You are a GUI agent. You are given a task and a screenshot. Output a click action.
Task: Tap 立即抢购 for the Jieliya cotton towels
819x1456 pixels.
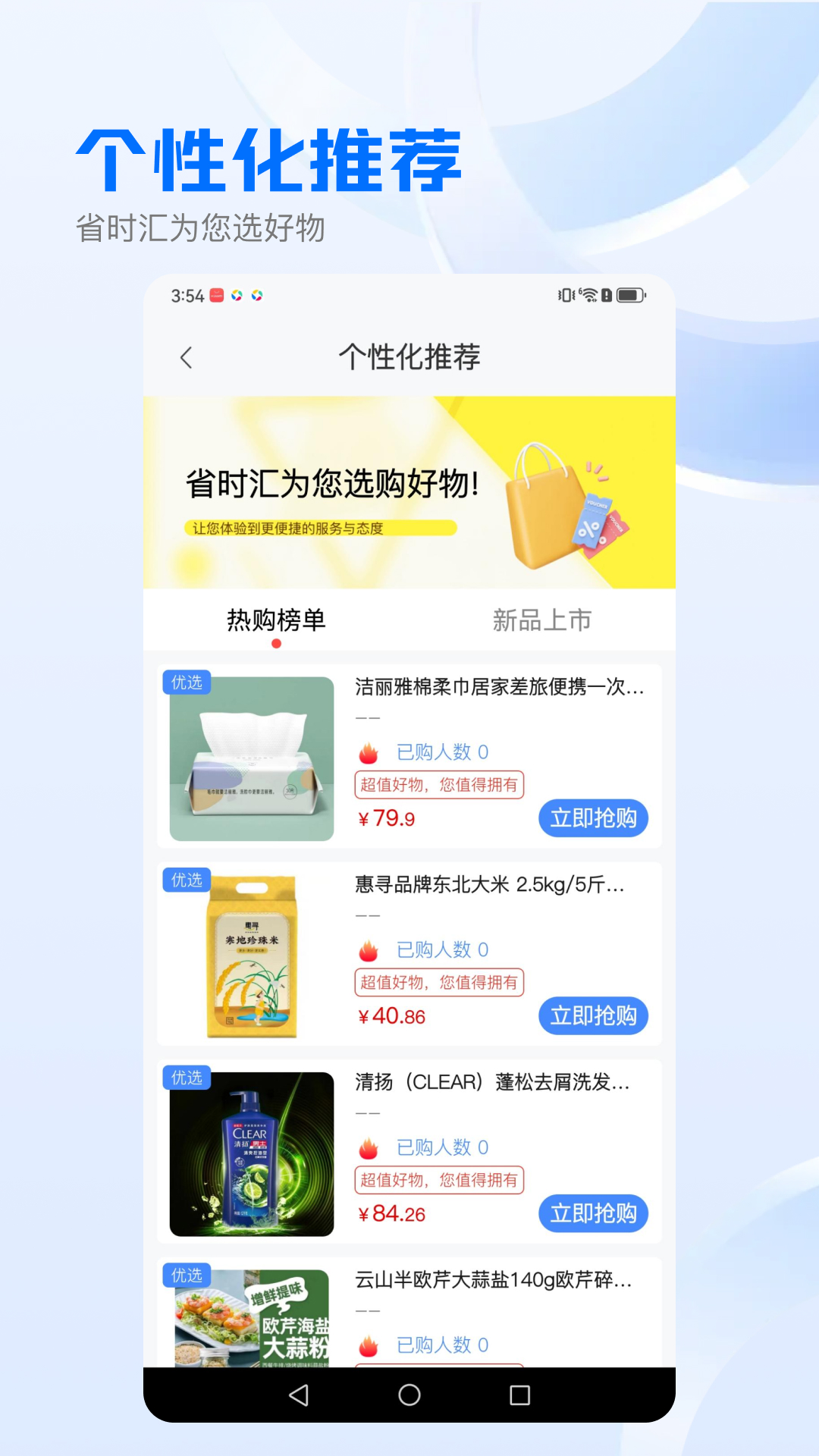[x=594, y=818]
